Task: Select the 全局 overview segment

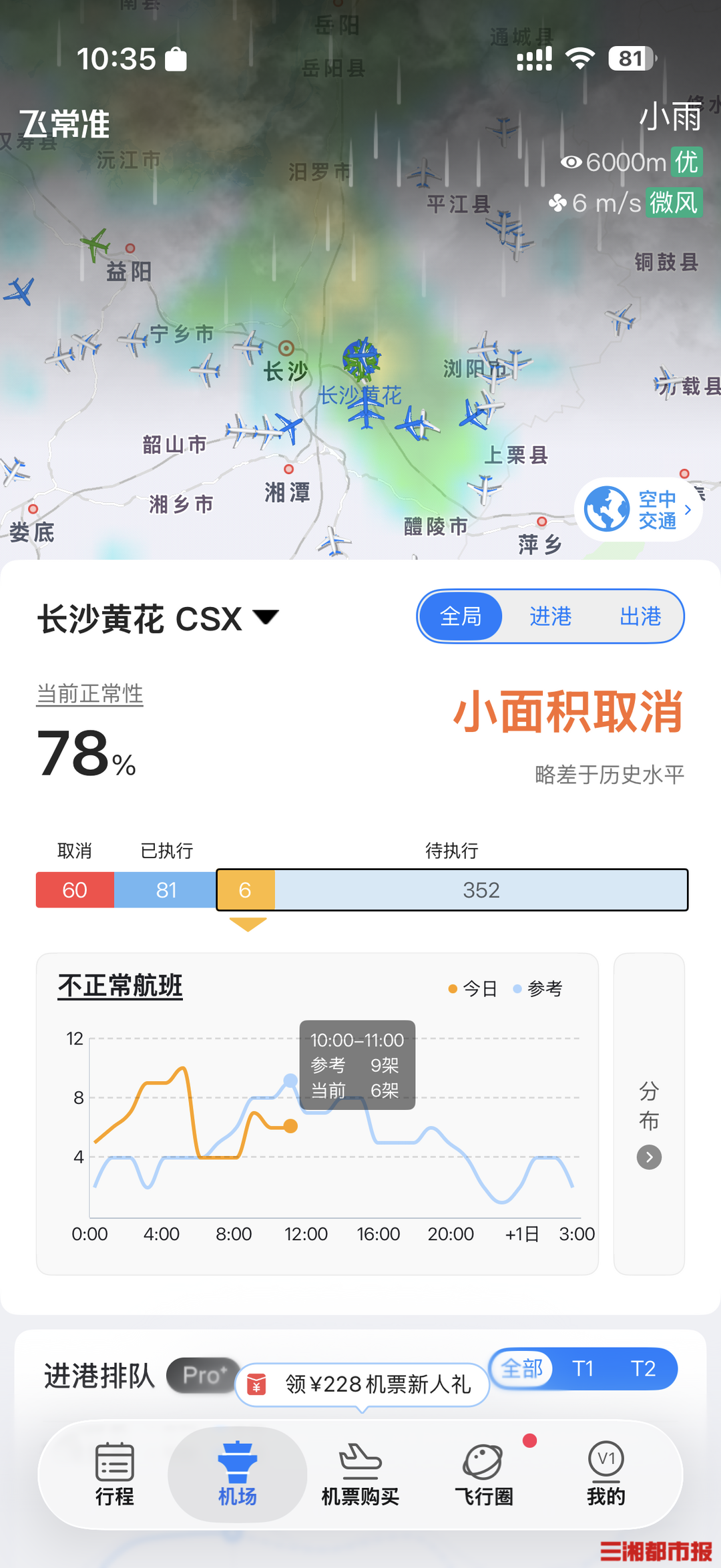Action: (461, 616)
